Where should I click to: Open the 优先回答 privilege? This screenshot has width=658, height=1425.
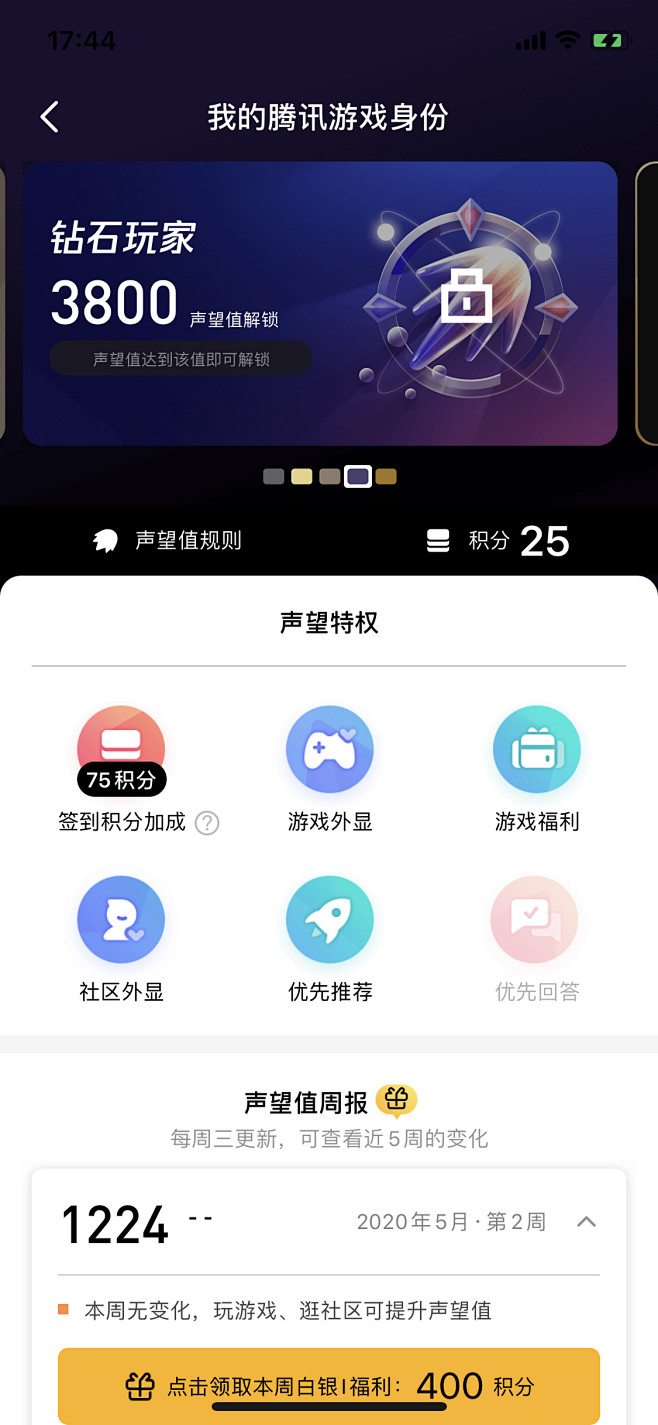click(537, 920)
